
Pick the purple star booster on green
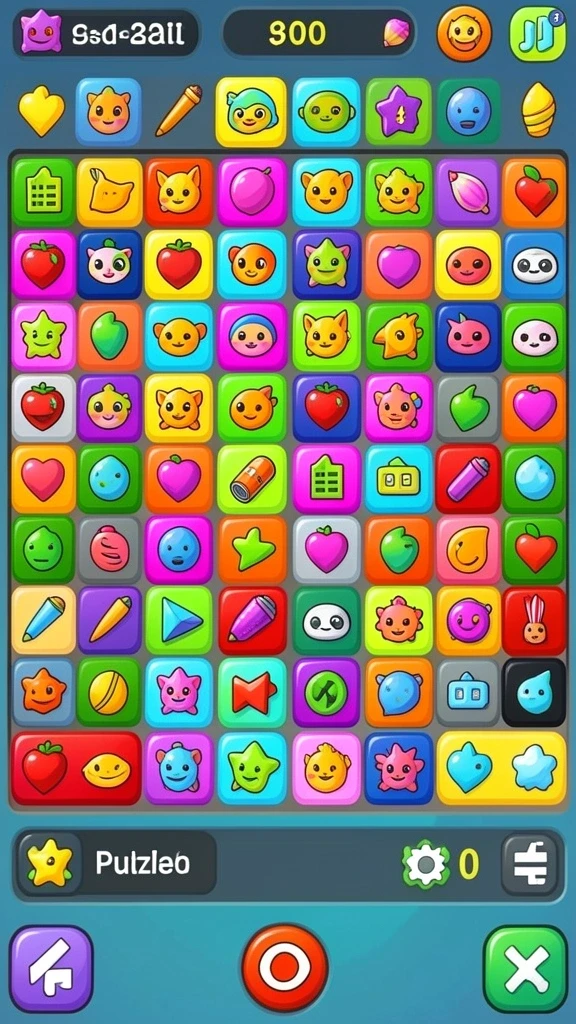coord(398,112)
